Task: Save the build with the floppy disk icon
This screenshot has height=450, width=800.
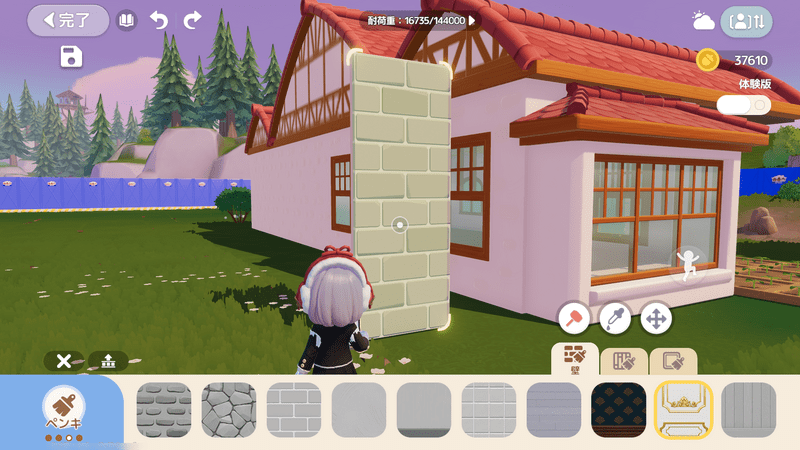Action: pos(71,56)
